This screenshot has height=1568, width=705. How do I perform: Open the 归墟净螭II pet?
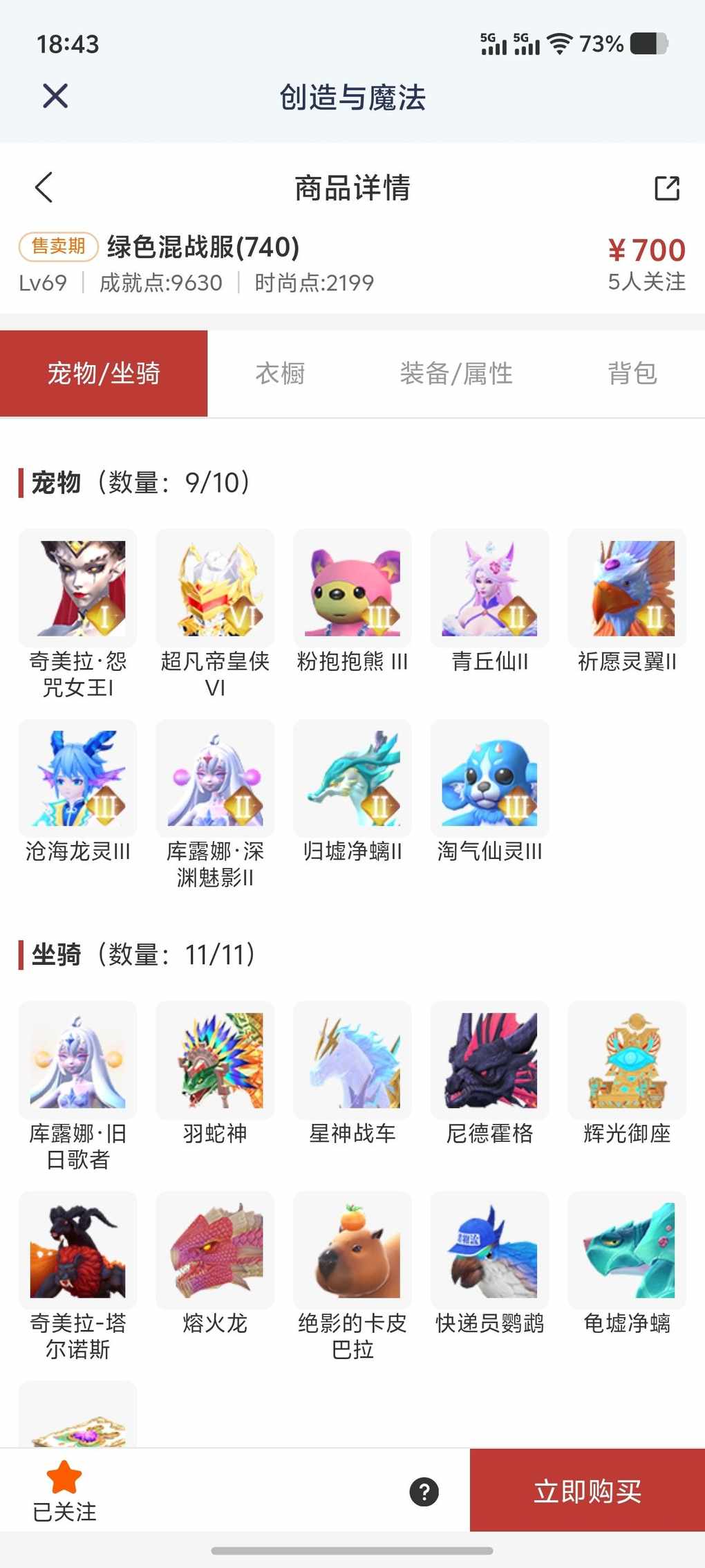coord(352,778)
